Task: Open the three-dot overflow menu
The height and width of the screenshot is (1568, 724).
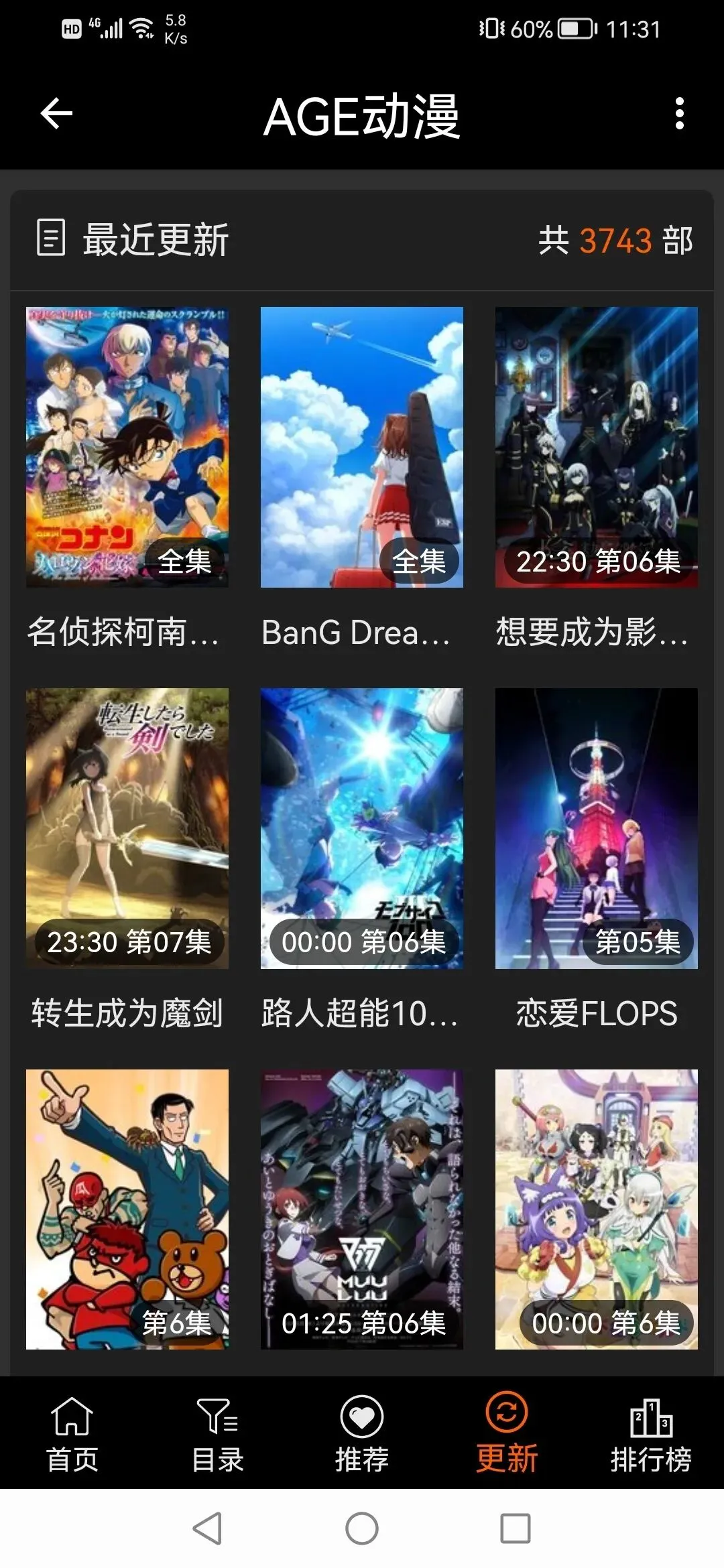Action: coord(679,113)
